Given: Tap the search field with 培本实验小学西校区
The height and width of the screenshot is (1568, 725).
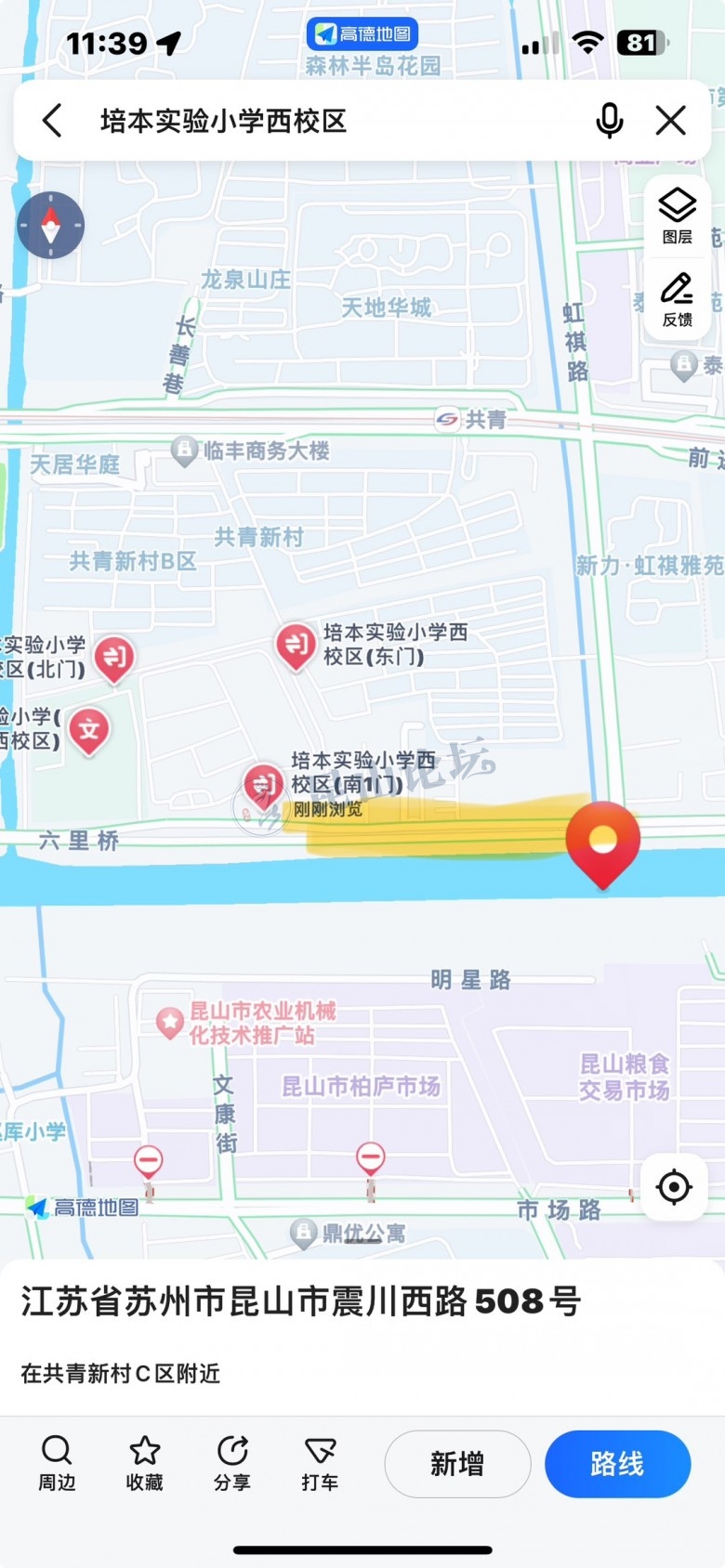Looking at the screenshot, I should point(279,121).
